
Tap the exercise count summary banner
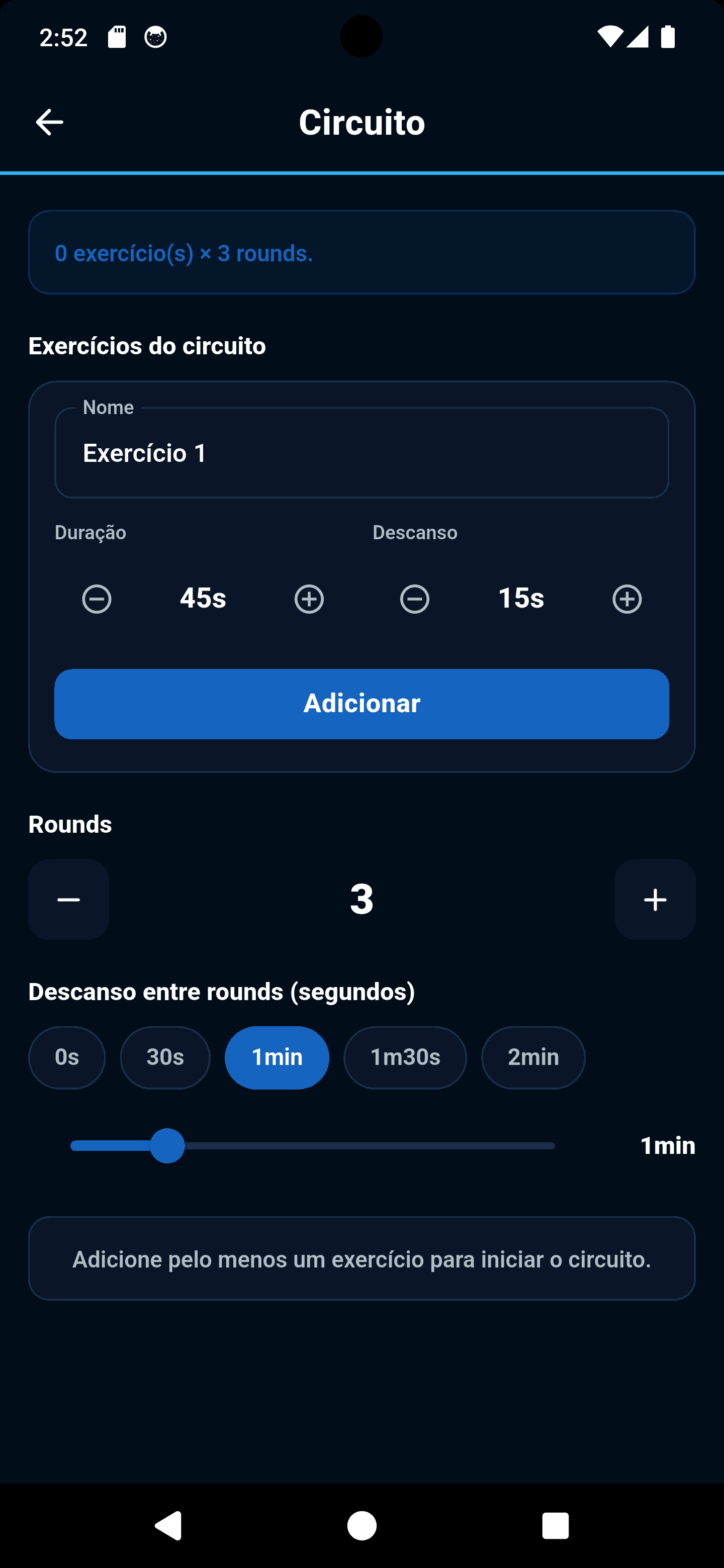(361, 252)
